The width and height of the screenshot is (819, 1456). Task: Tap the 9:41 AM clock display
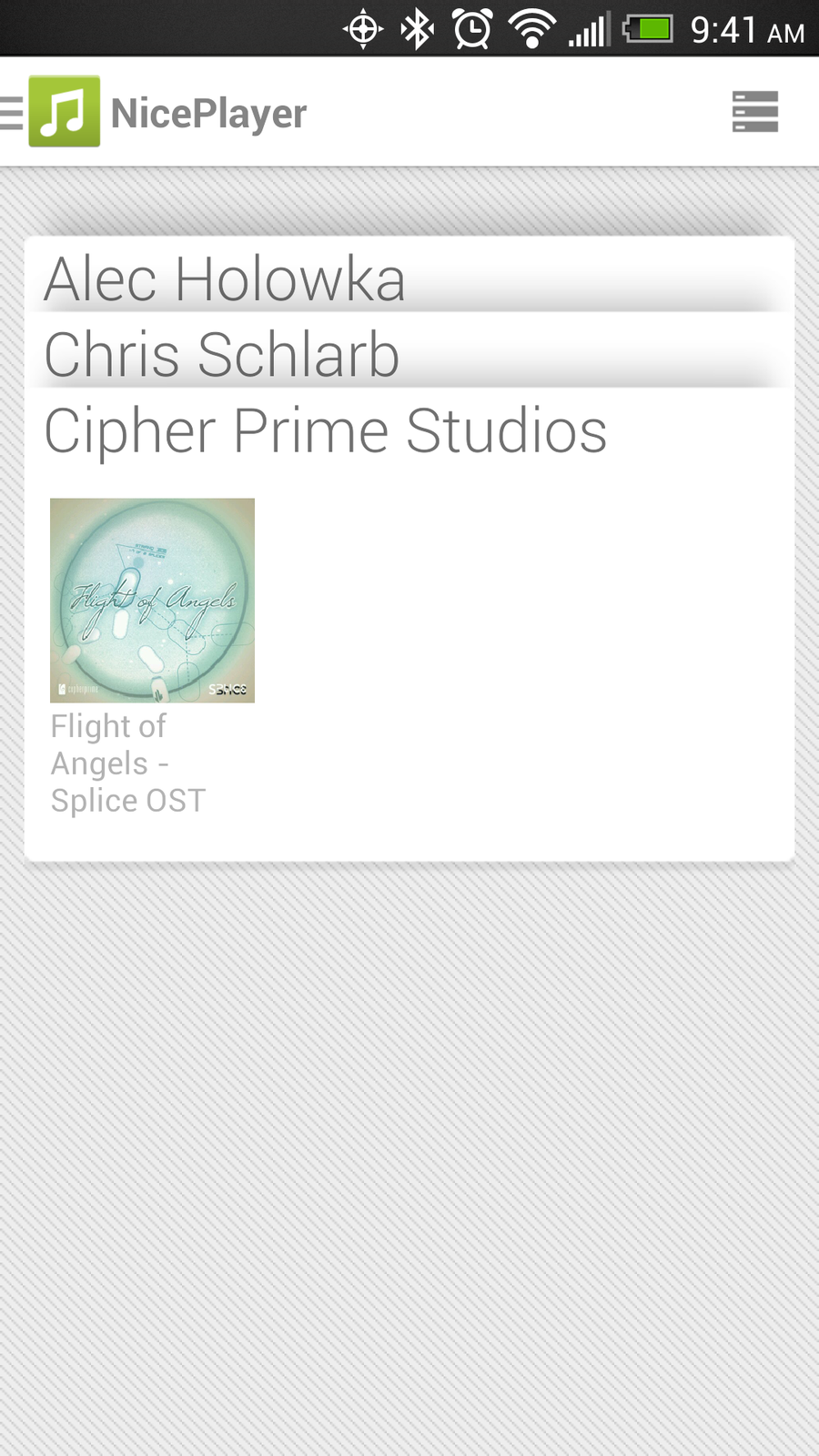(746, 29)
